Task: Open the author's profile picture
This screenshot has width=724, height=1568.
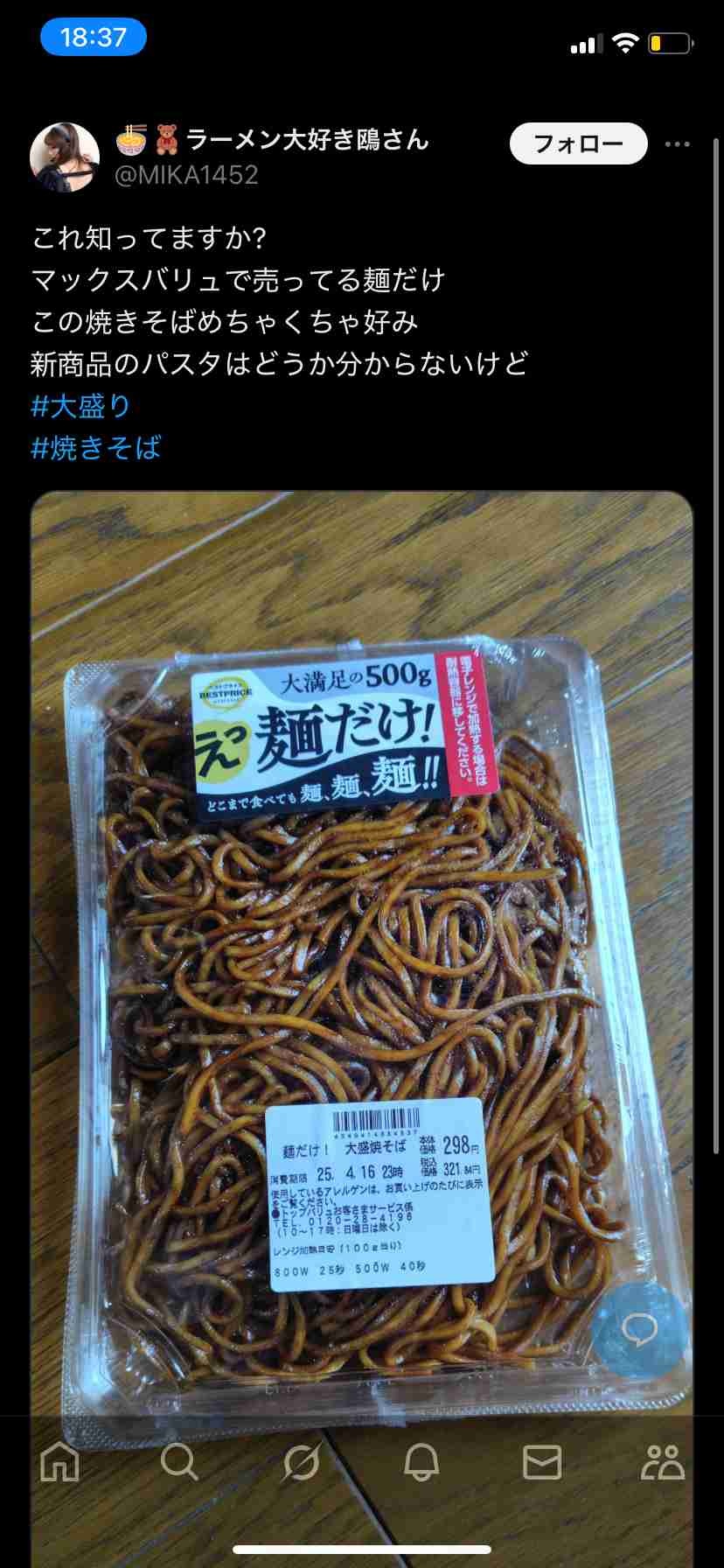Action: 65,157
